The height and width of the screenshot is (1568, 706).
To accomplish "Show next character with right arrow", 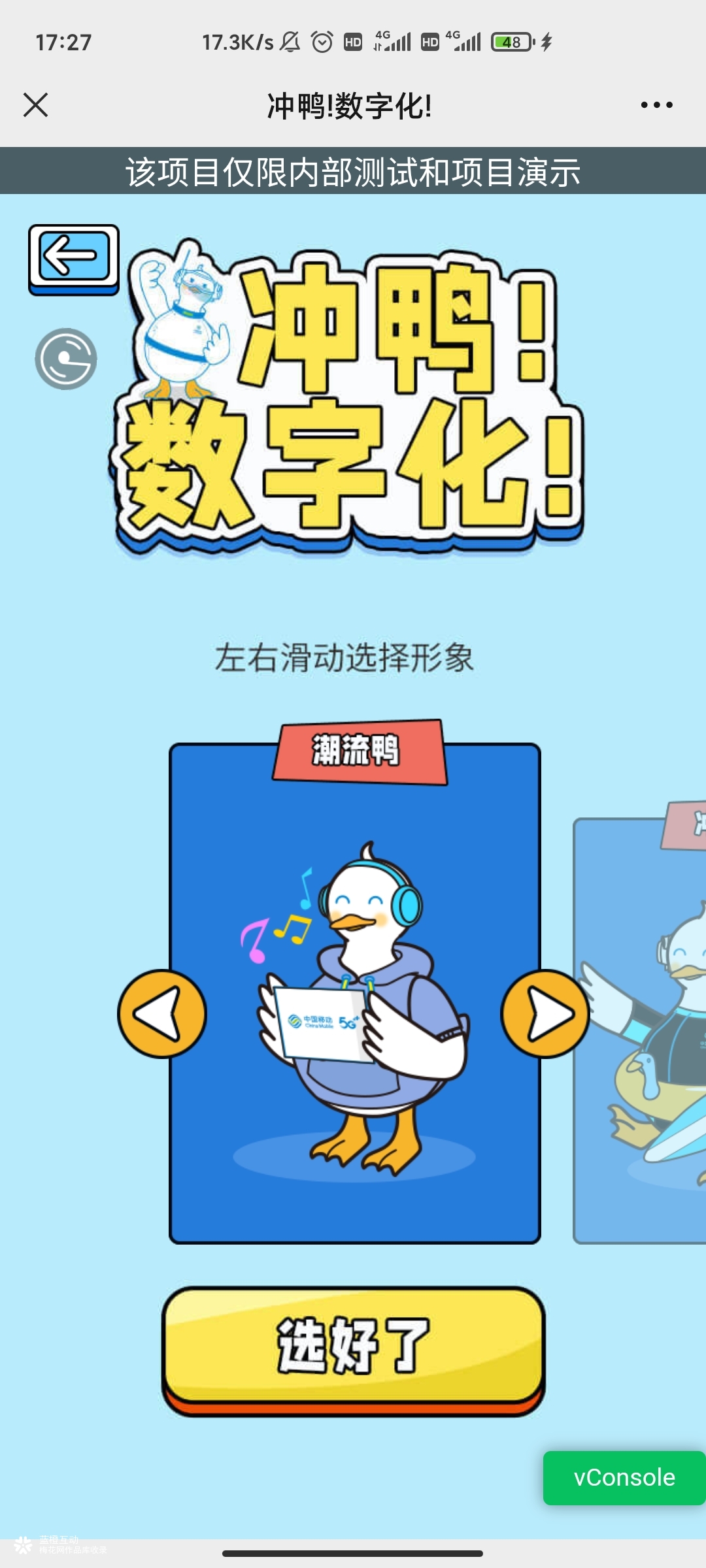I will [x=545, y=1013].
